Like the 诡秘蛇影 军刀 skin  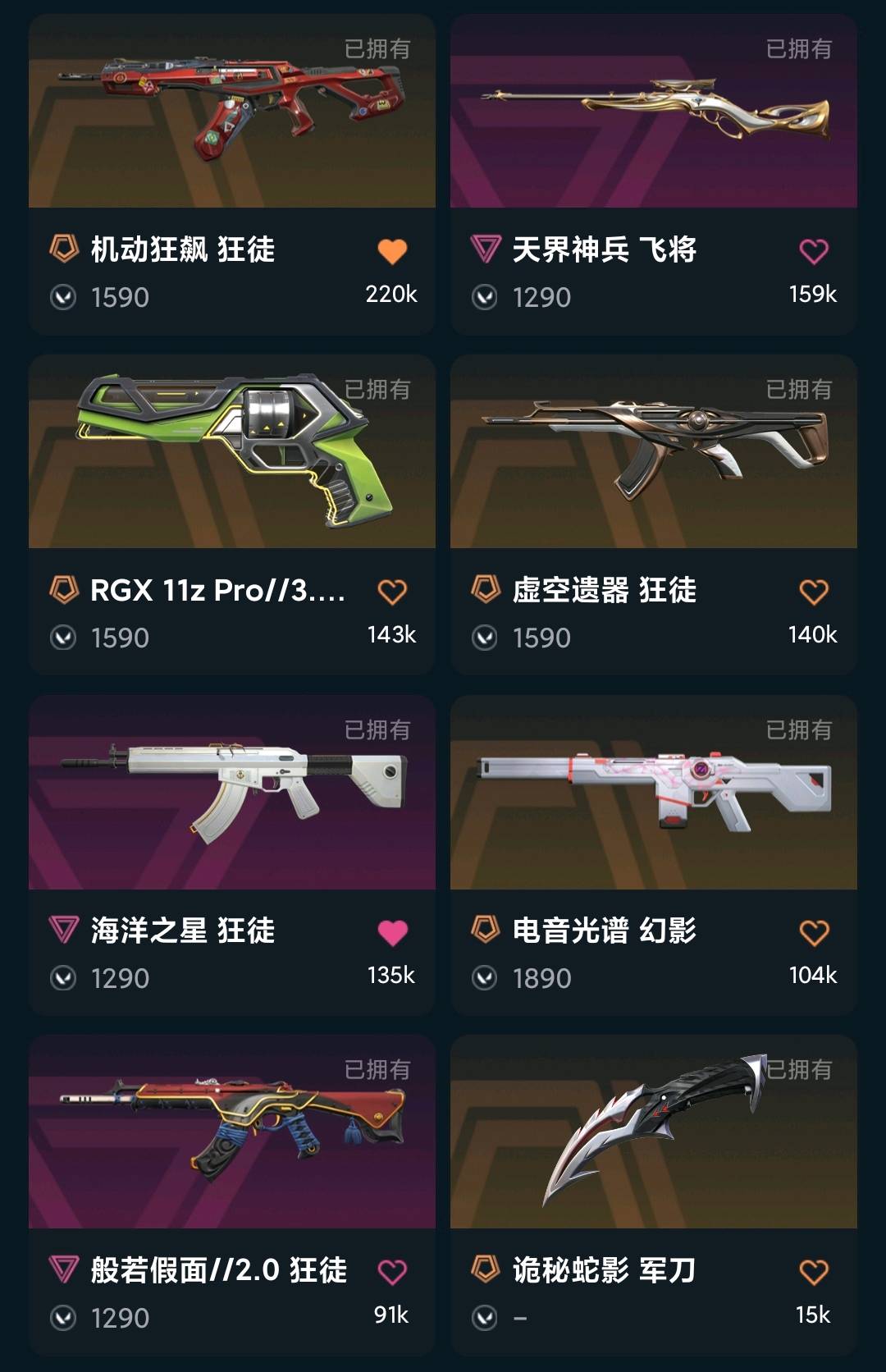click(x=814, y=1273)
